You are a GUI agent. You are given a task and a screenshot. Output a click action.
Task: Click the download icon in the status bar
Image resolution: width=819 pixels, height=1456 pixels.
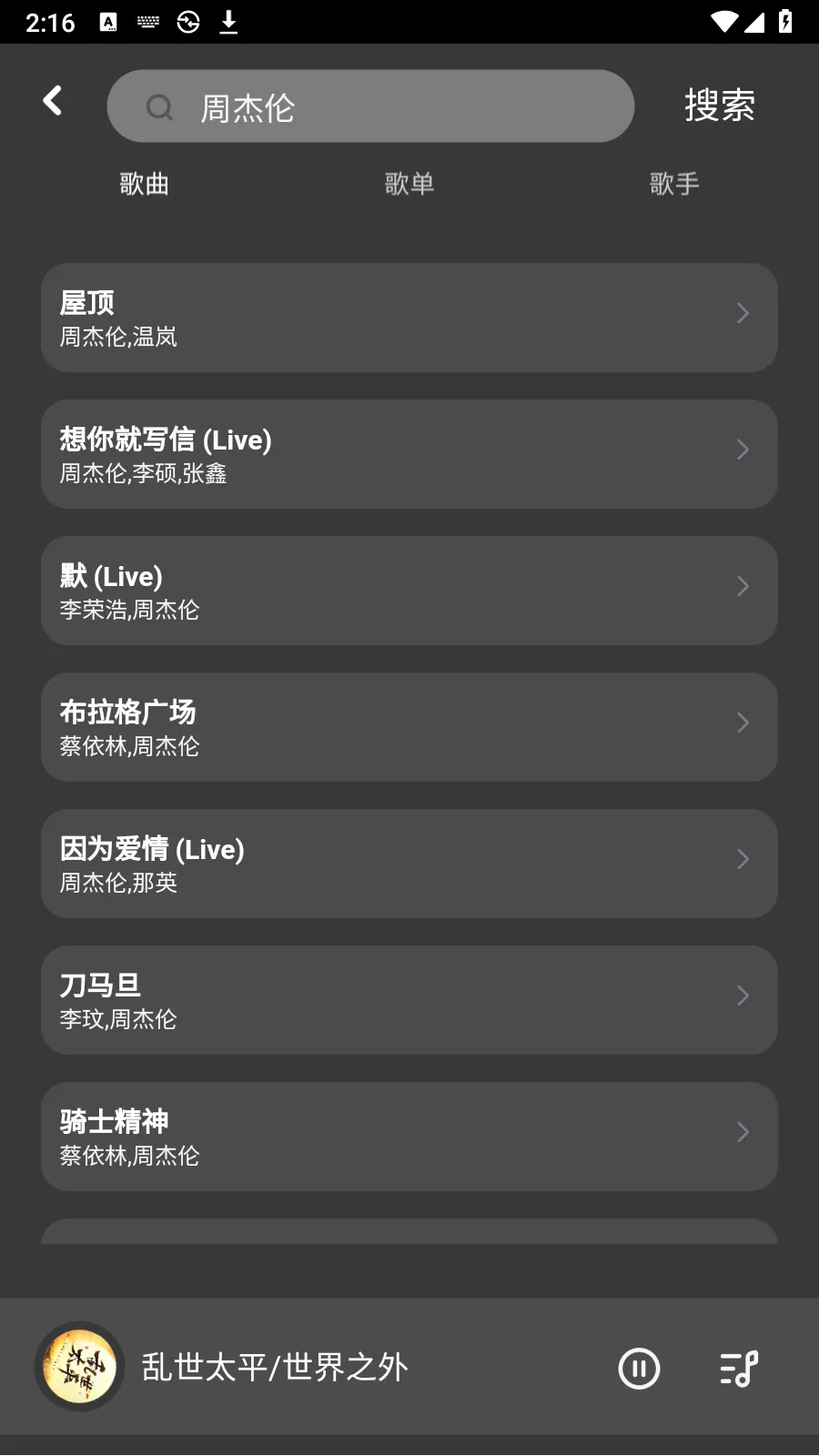click(228, 22)
